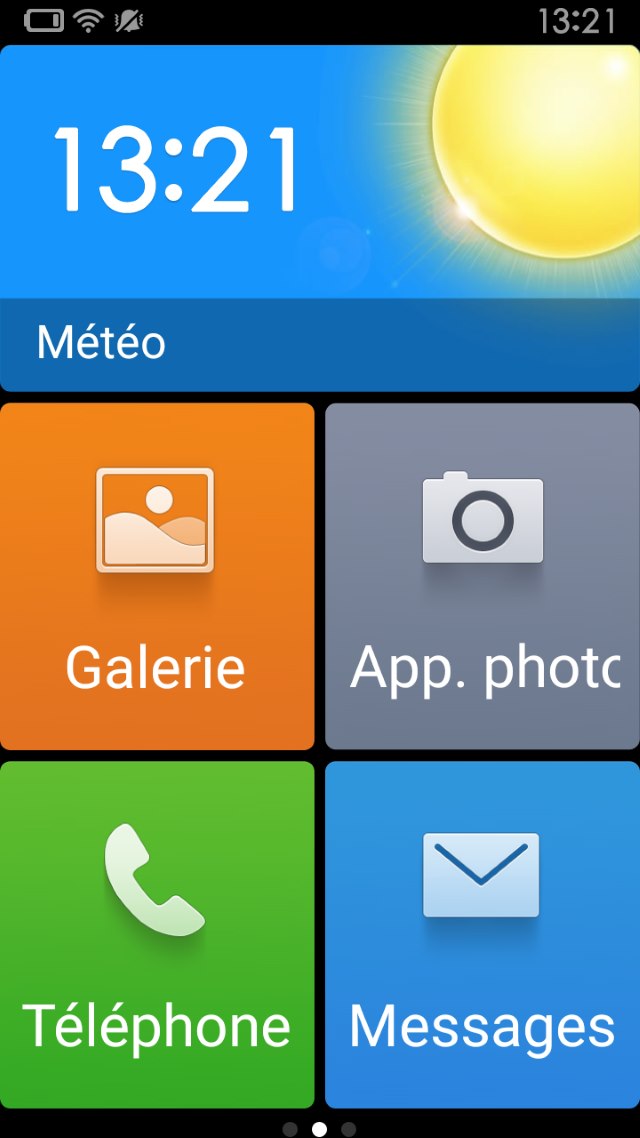Open the Galerie app
This screenshot has height=1138, width=640.
pos(157,576)
